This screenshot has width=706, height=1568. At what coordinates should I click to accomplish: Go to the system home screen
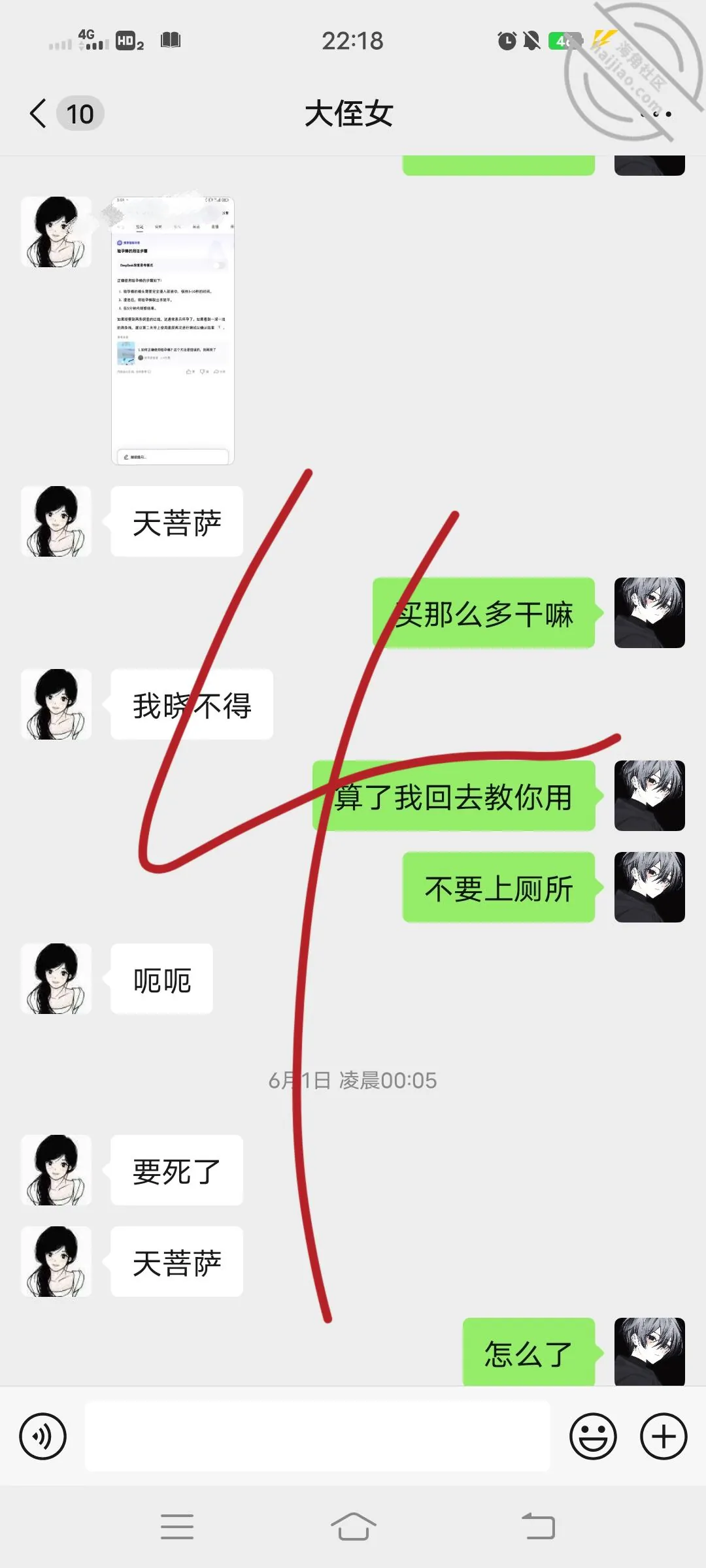click(353, 1527)
